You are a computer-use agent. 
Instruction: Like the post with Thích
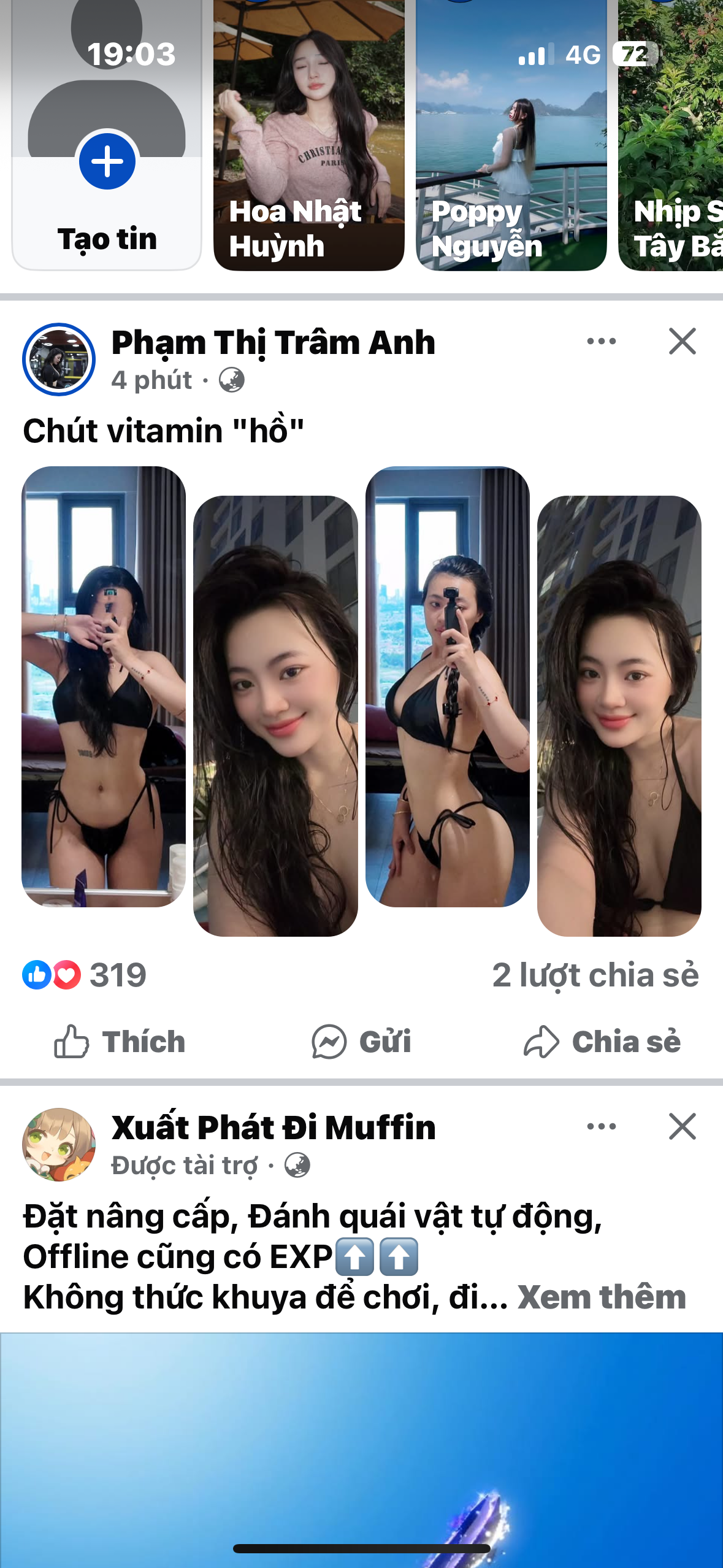tap(120, 1042)
